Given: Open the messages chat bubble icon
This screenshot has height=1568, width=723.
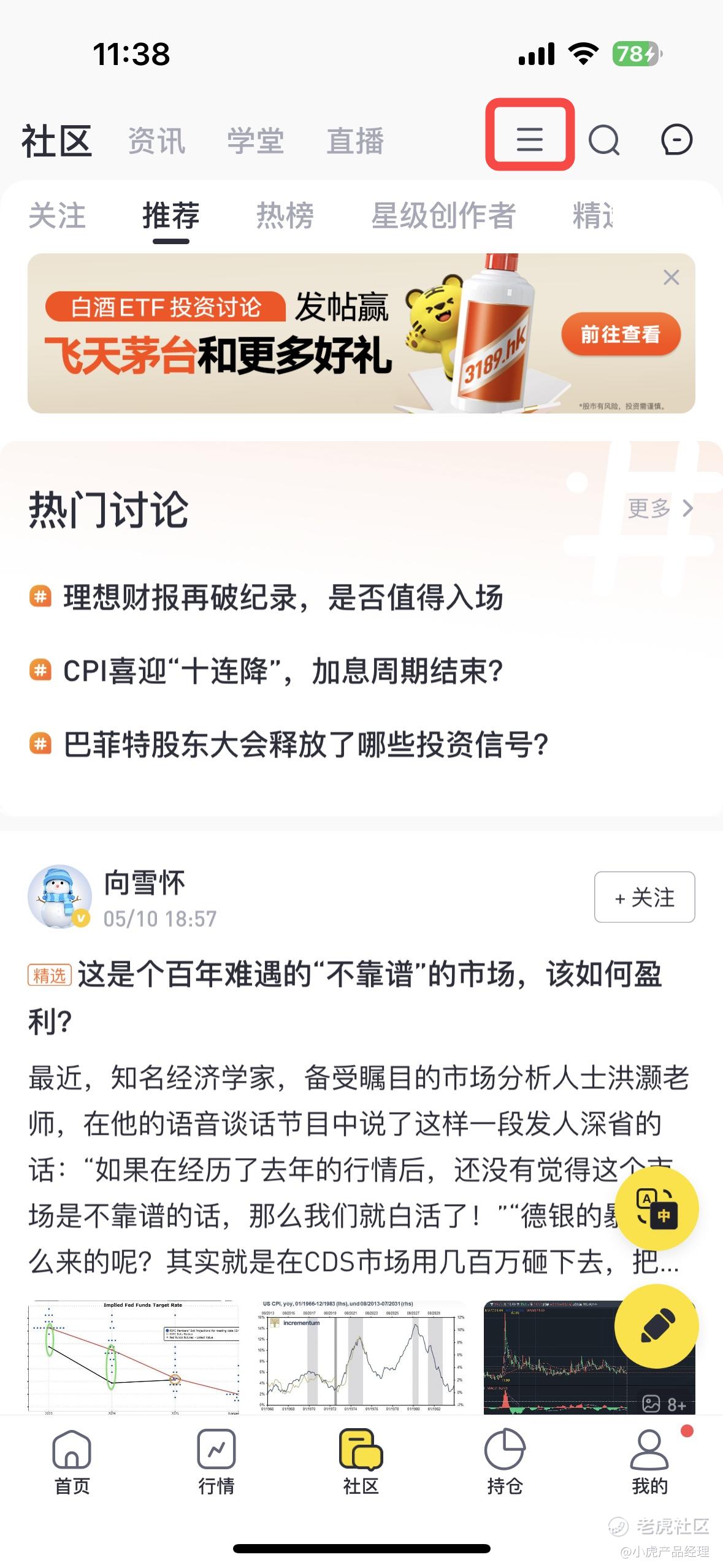Looking at the screenshot, I should (x=676, y=140).
